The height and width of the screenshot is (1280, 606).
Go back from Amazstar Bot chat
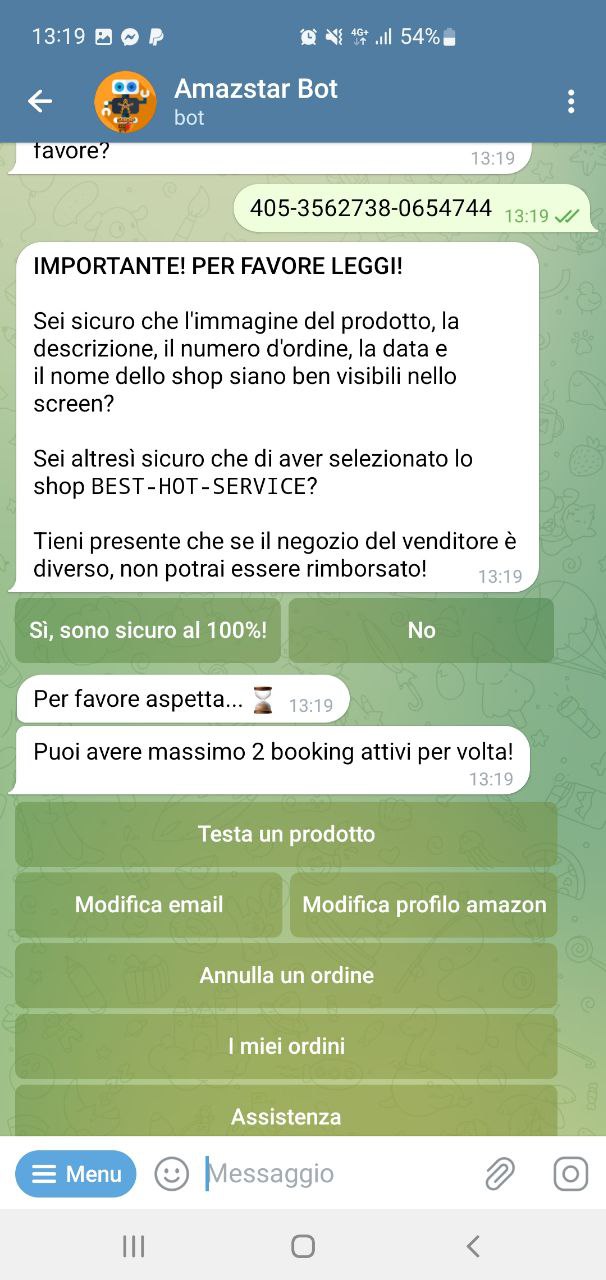pos(40,101)
